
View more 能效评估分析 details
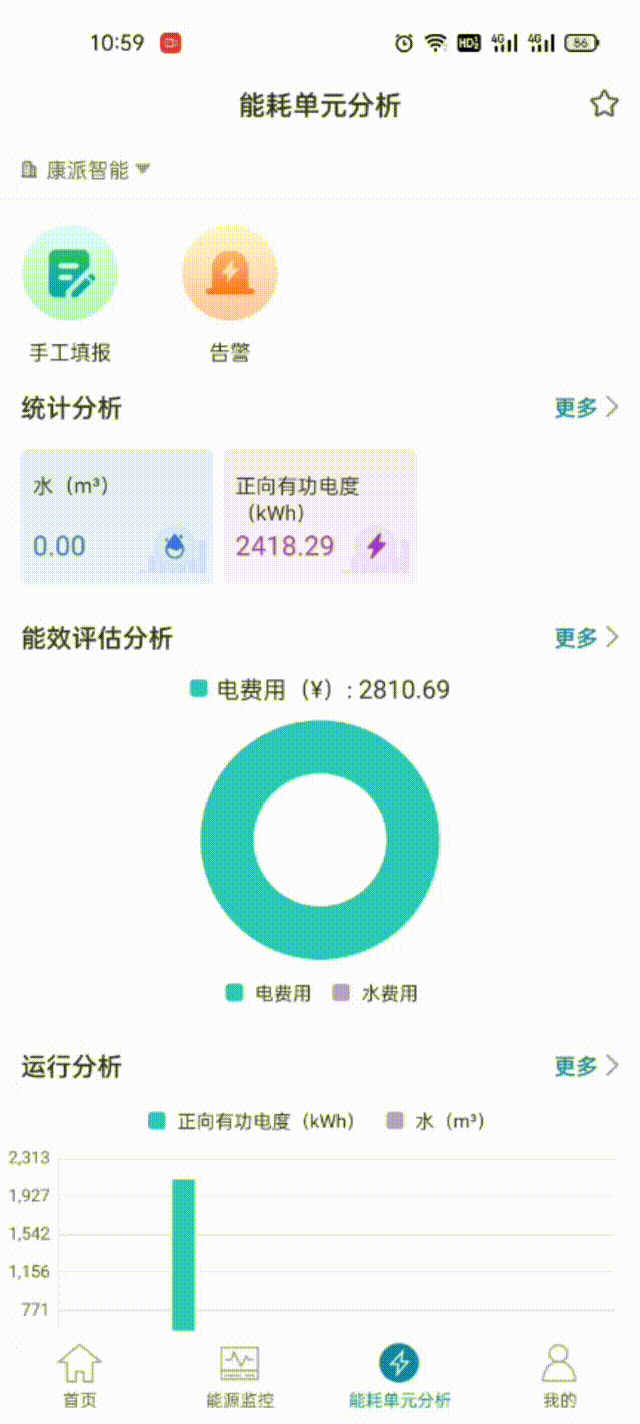click(586, 637)
